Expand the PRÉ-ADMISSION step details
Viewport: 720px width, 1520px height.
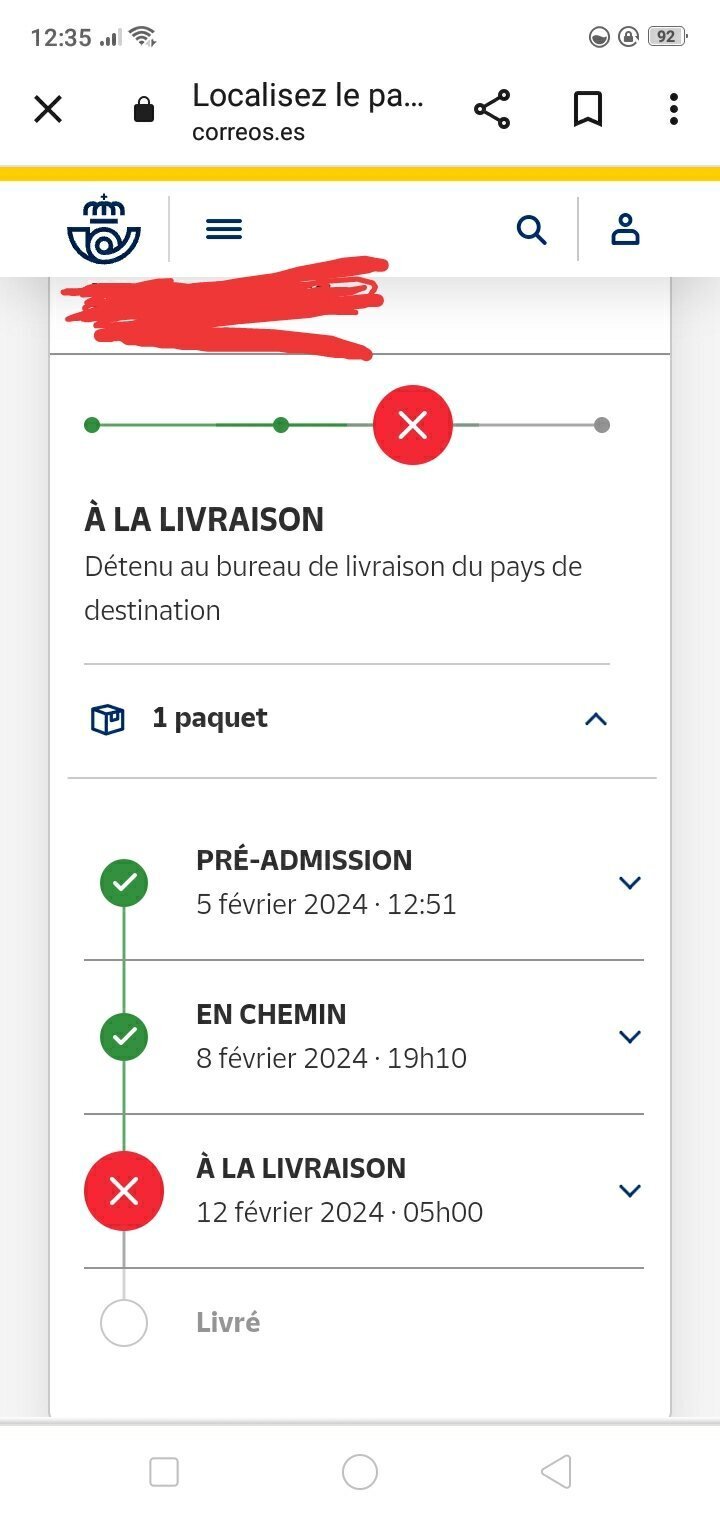coord(630,883)
